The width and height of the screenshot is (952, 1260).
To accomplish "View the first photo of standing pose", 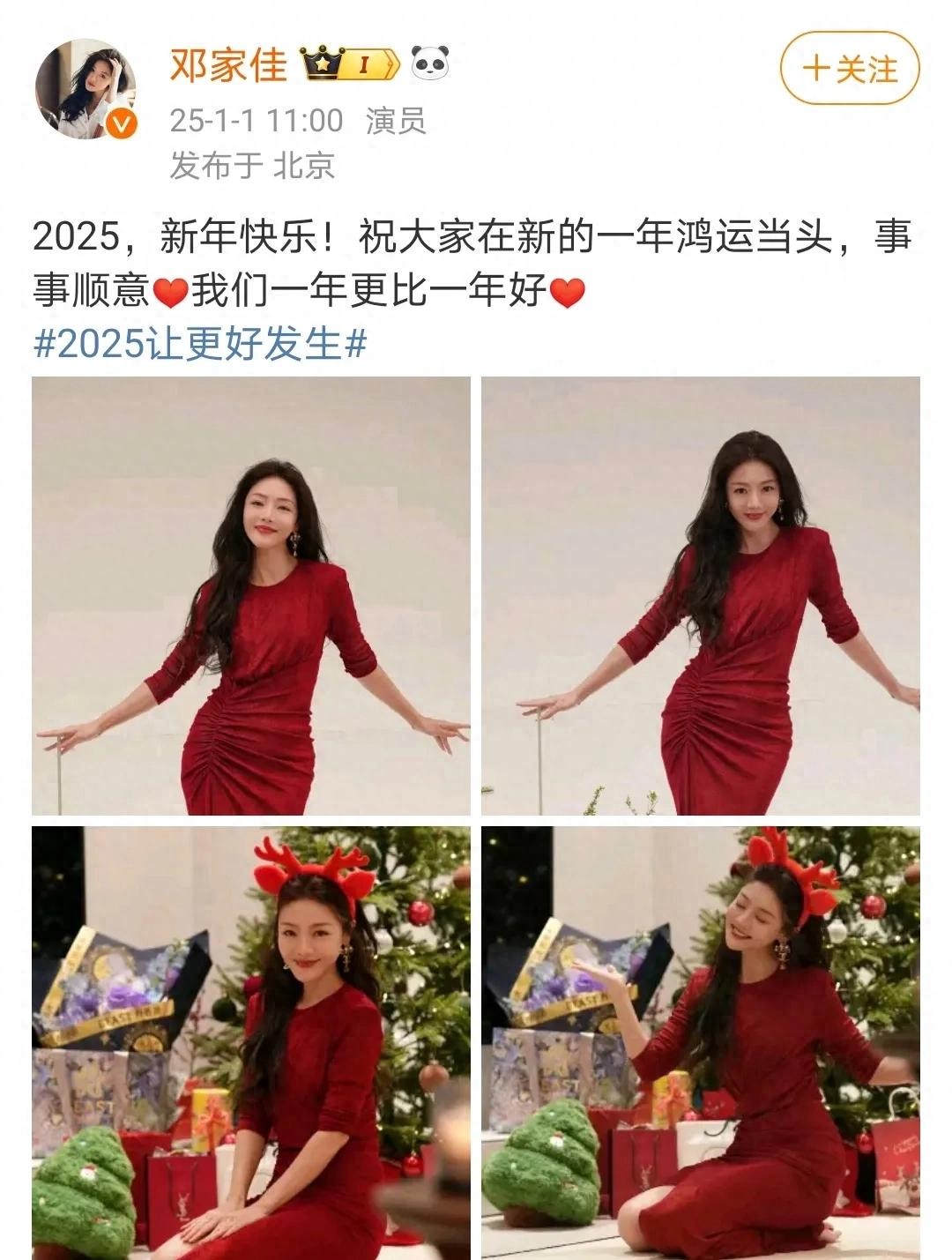I will 251,595.
